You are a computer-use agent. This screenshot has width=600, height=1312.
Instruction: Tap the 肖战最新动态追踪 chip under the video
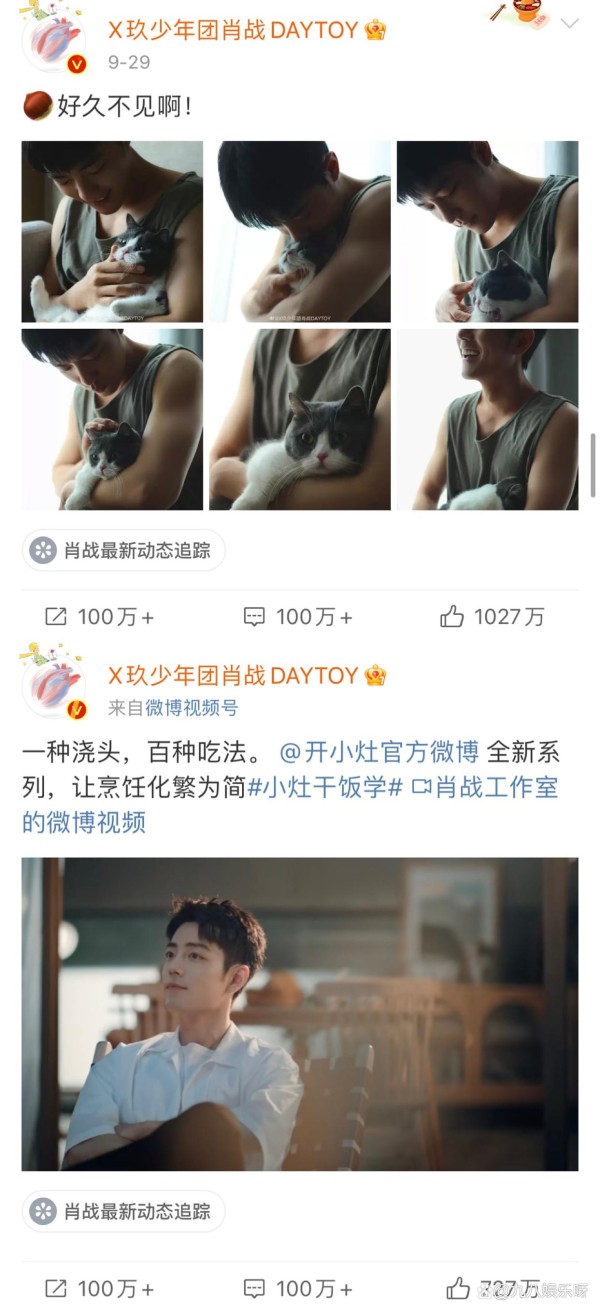[x=124, y=1211]
